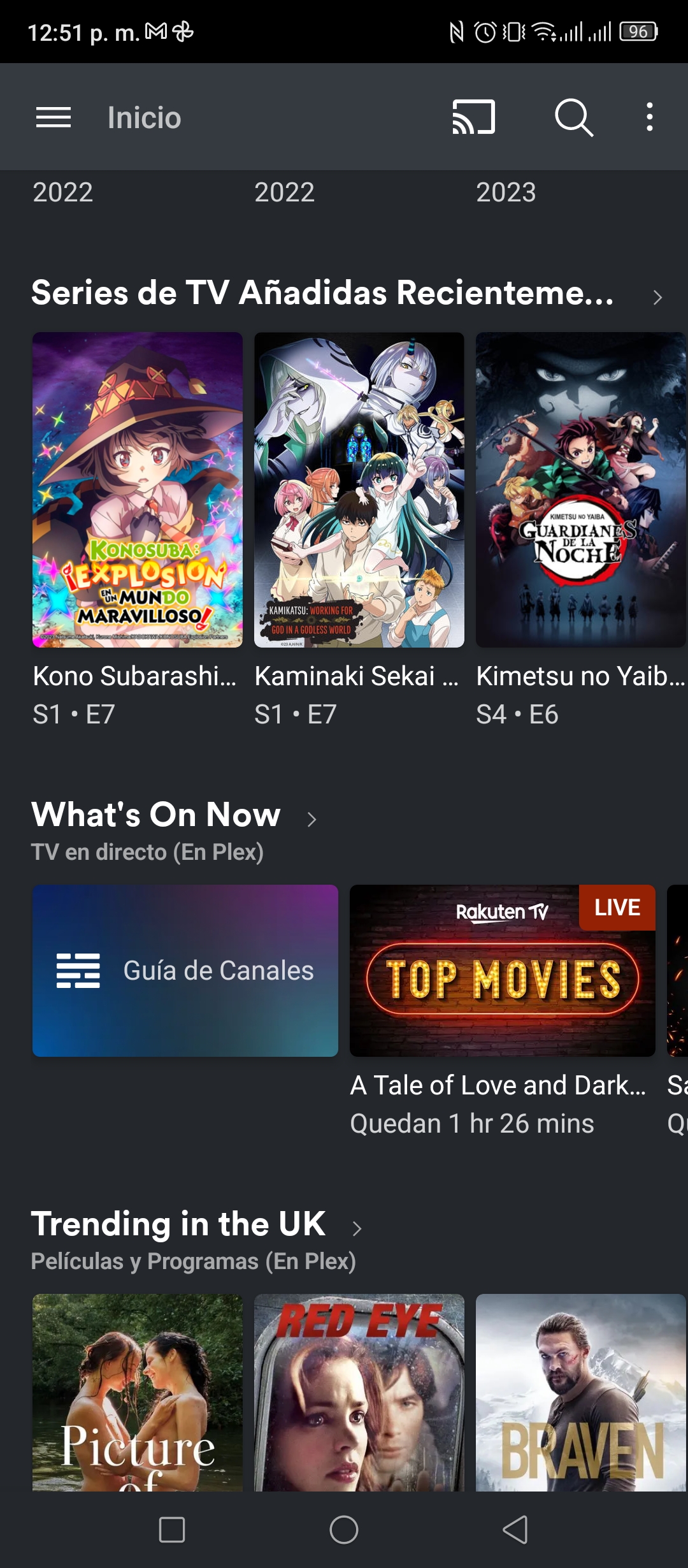Open the Kaminaki Sekai series poster
Screen dimensions: 688x1568
click(359, 490)
